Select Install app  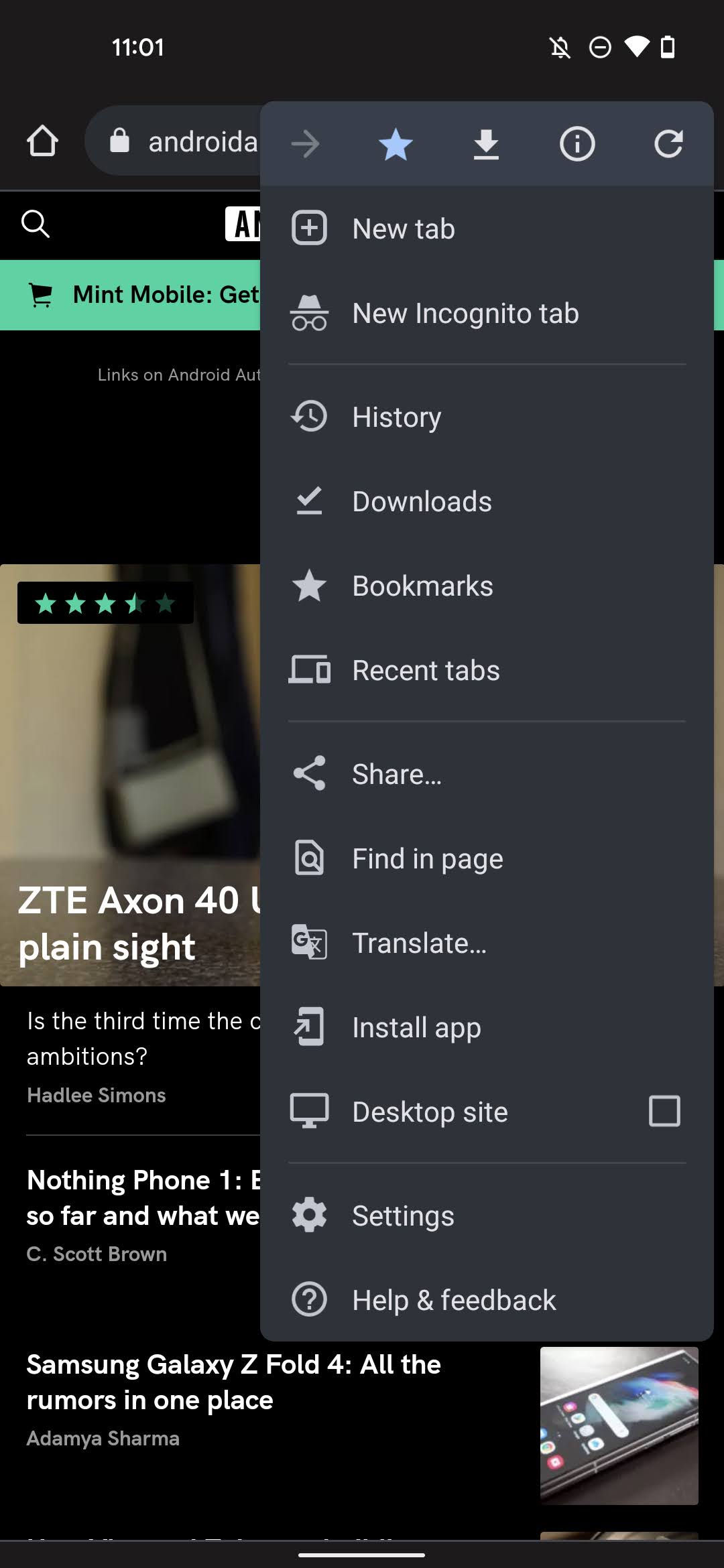click(x=487, y=1027)
